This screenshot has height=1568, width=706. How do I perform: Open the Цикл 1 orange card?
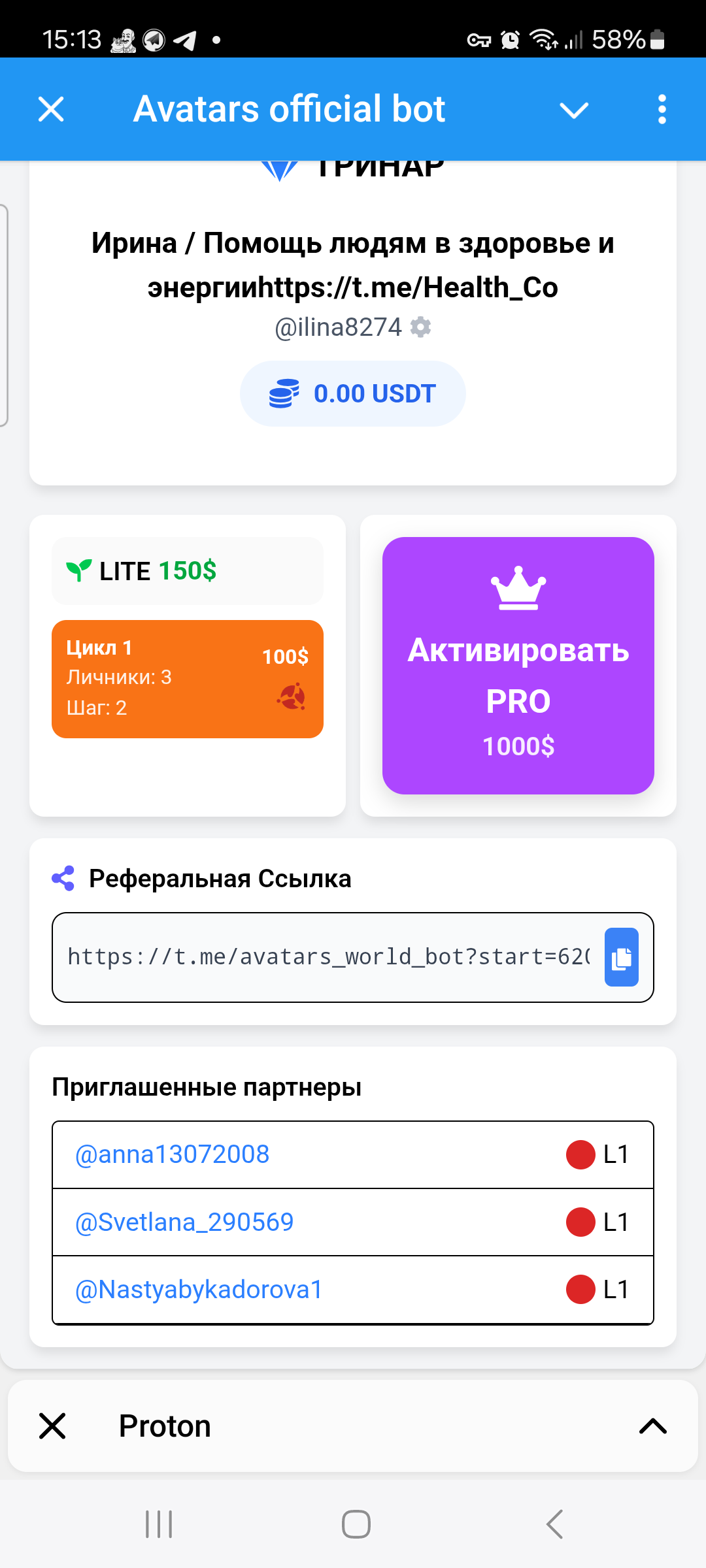[x=188, y=679]
